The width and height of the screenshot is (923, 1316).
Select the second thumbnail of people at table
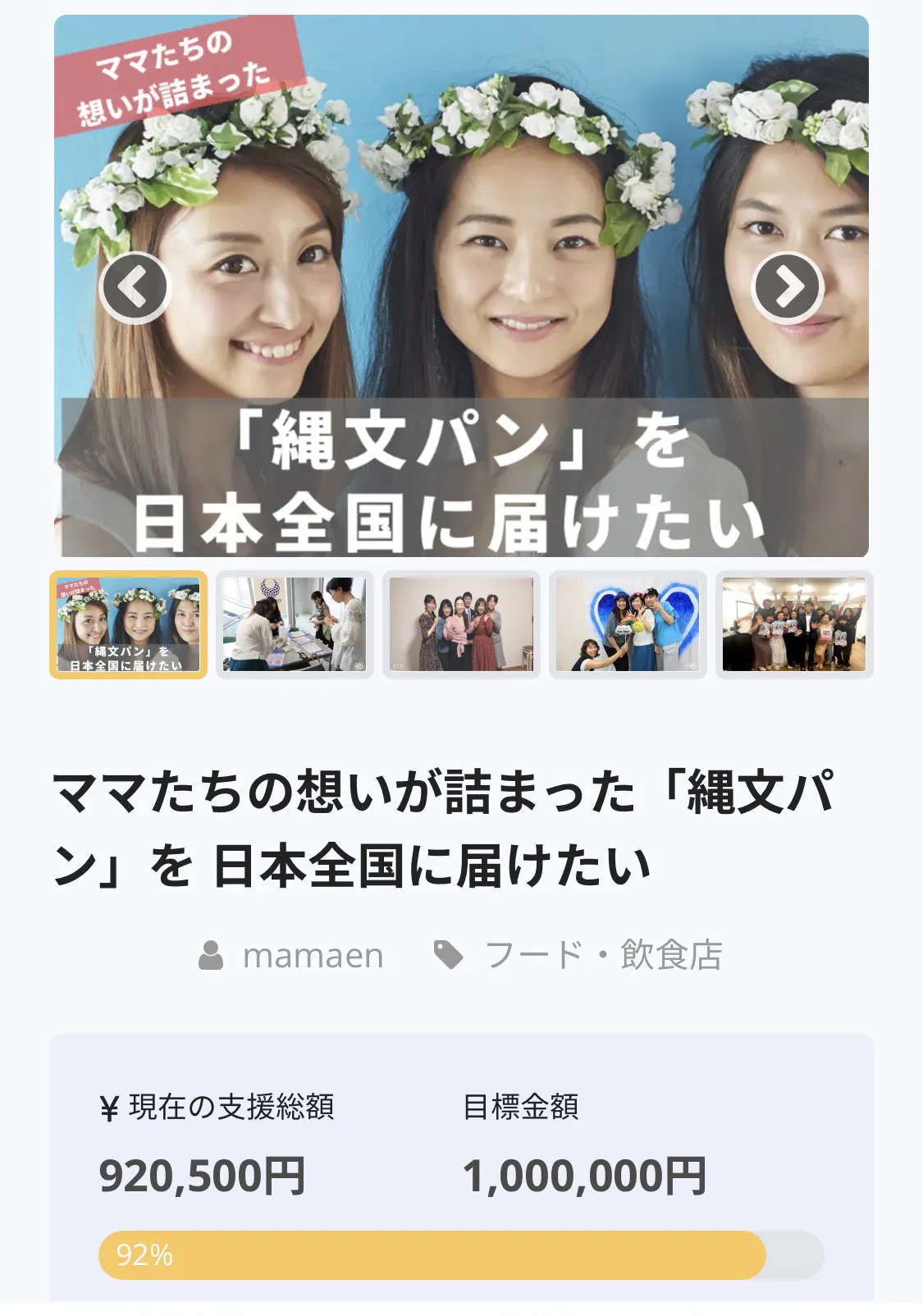pos(295,624)
